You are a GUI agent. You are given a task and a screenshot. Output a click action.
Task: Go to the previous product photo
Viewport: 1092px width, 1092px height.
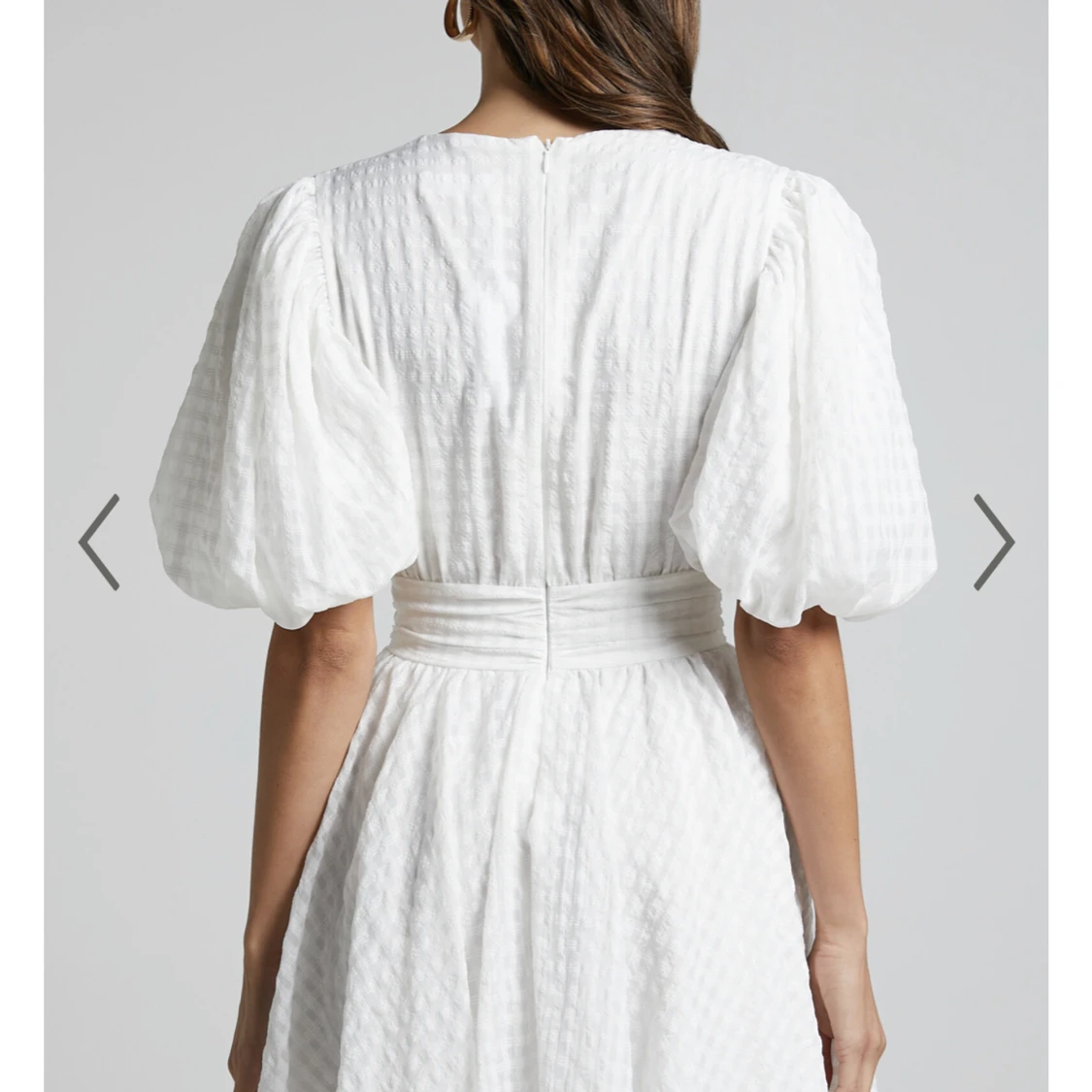99,542
